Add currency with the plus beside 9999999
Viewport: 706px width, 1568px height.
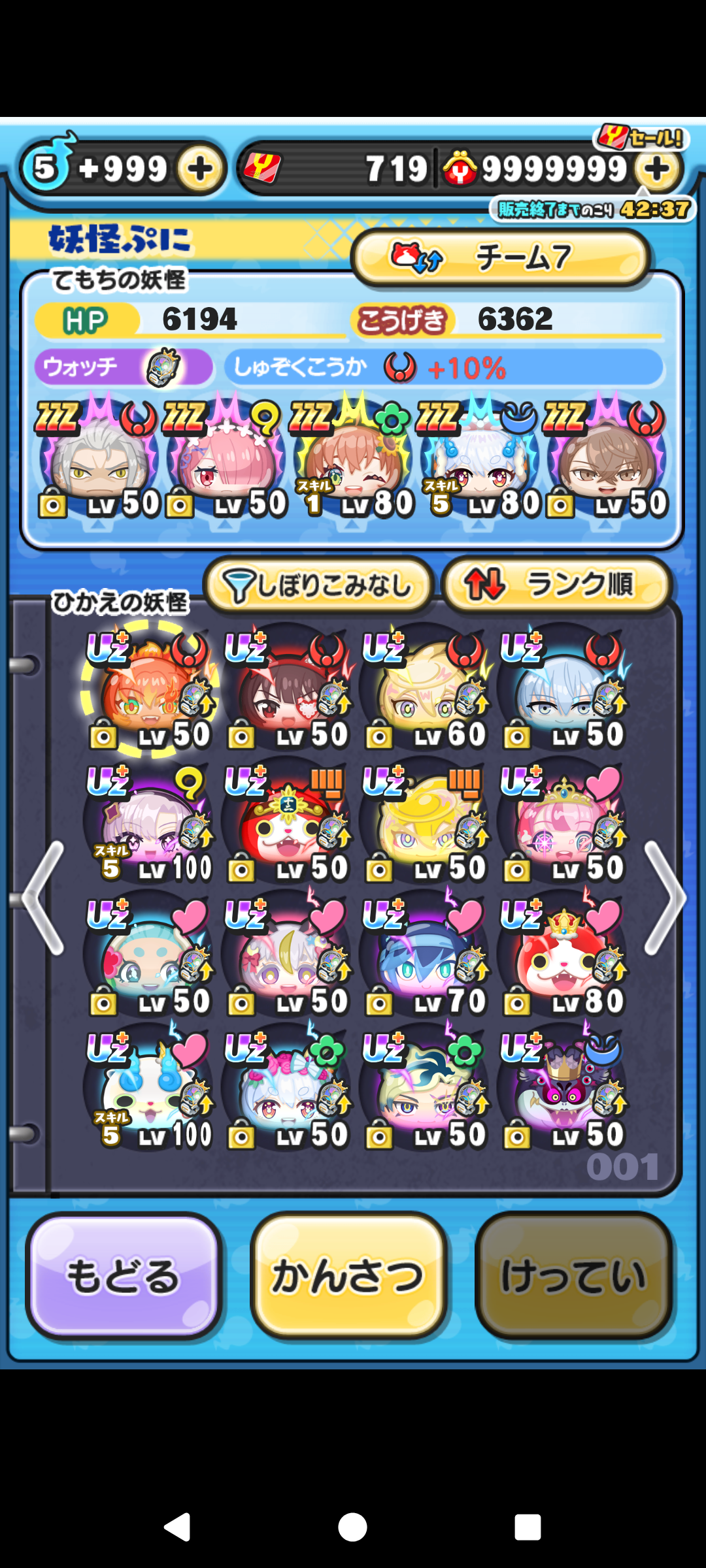coord(658,169)
